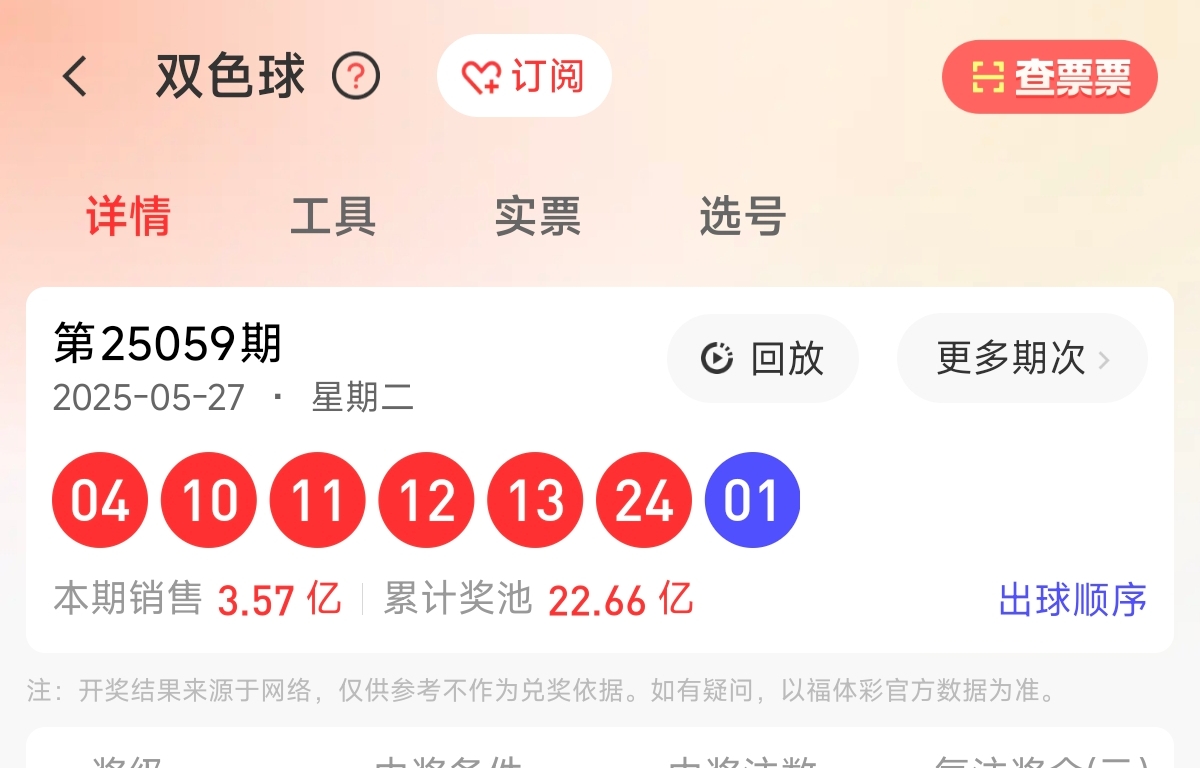The width and height of the screenshot is (1200, 768).
Task: Open the help question mark beside 双色球
Action: tap(356, 77)
